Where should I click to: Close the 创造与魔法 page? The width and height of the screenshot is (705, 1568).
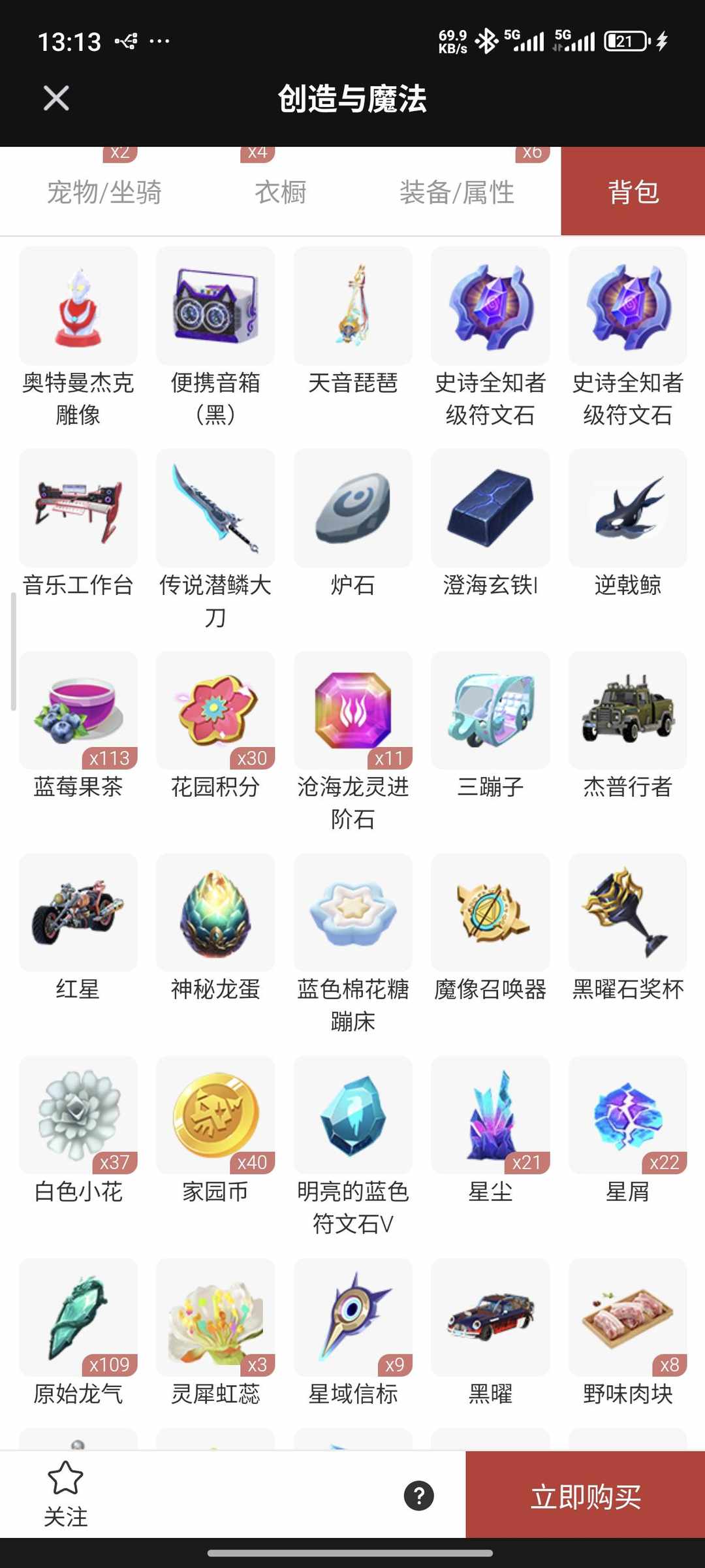click(x=56, y=99)
